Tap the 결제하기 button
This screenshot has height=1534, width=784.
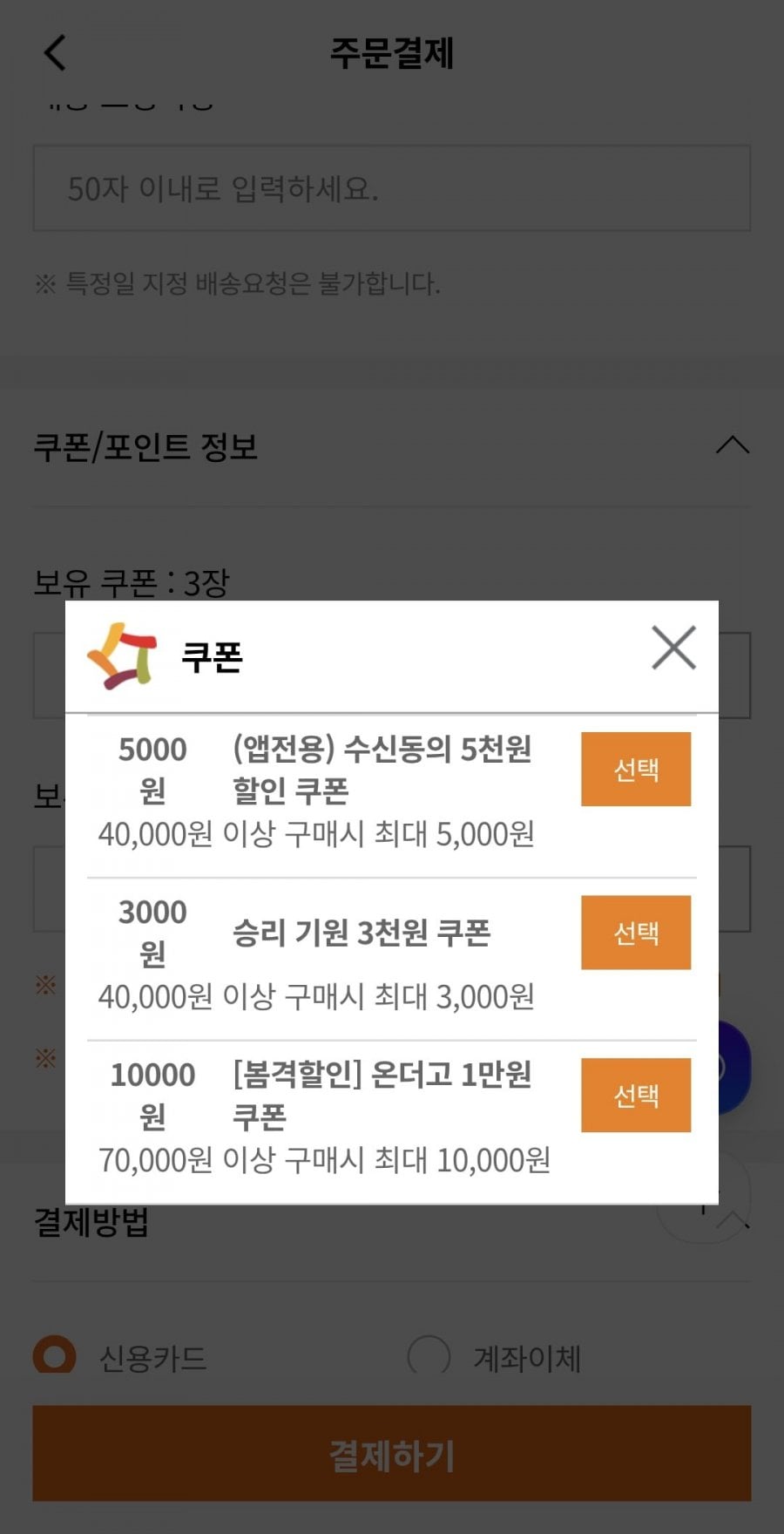(392, 1454)
